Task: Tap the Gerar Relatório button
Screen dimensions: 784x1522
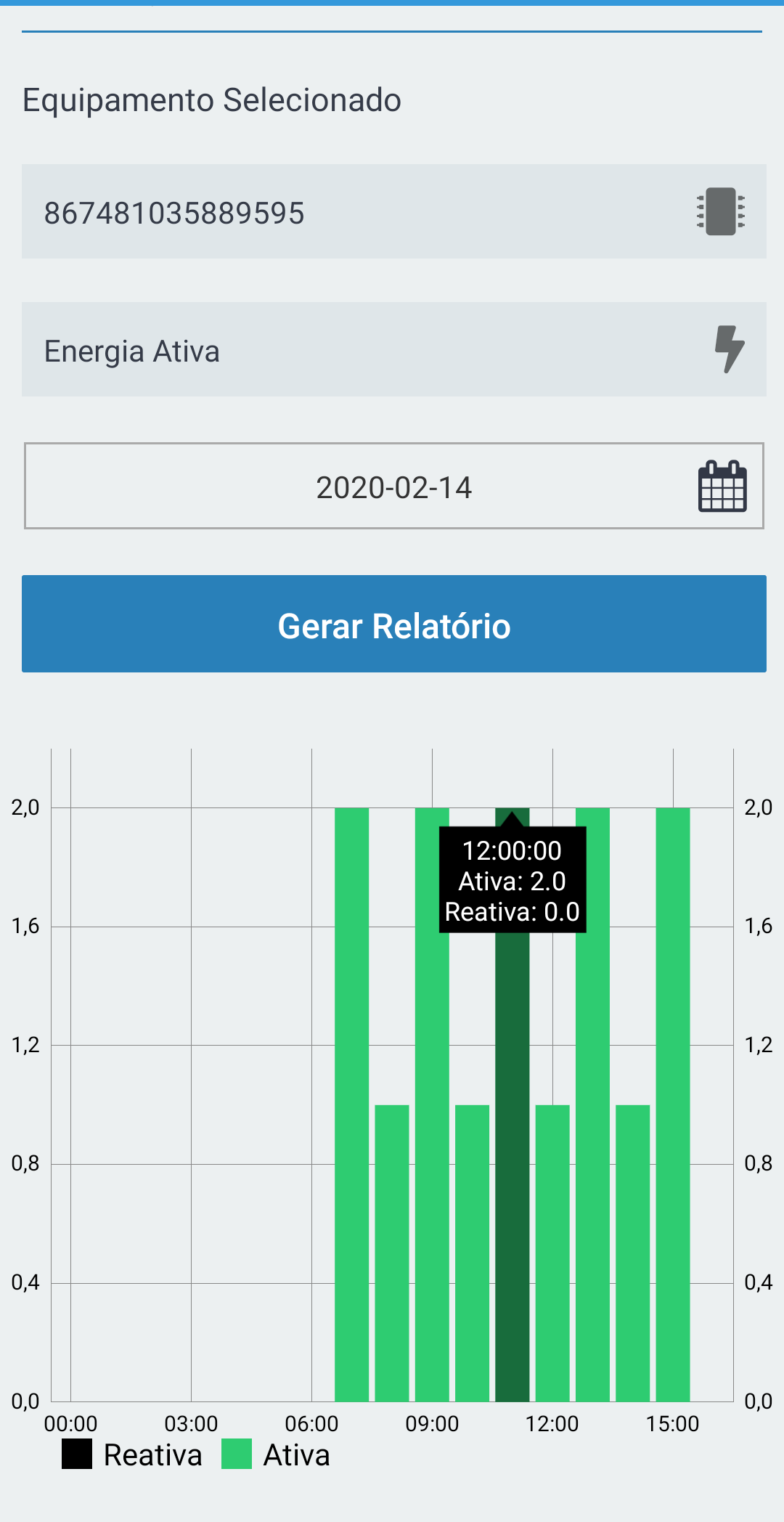Action: click(x=393, y=624)
